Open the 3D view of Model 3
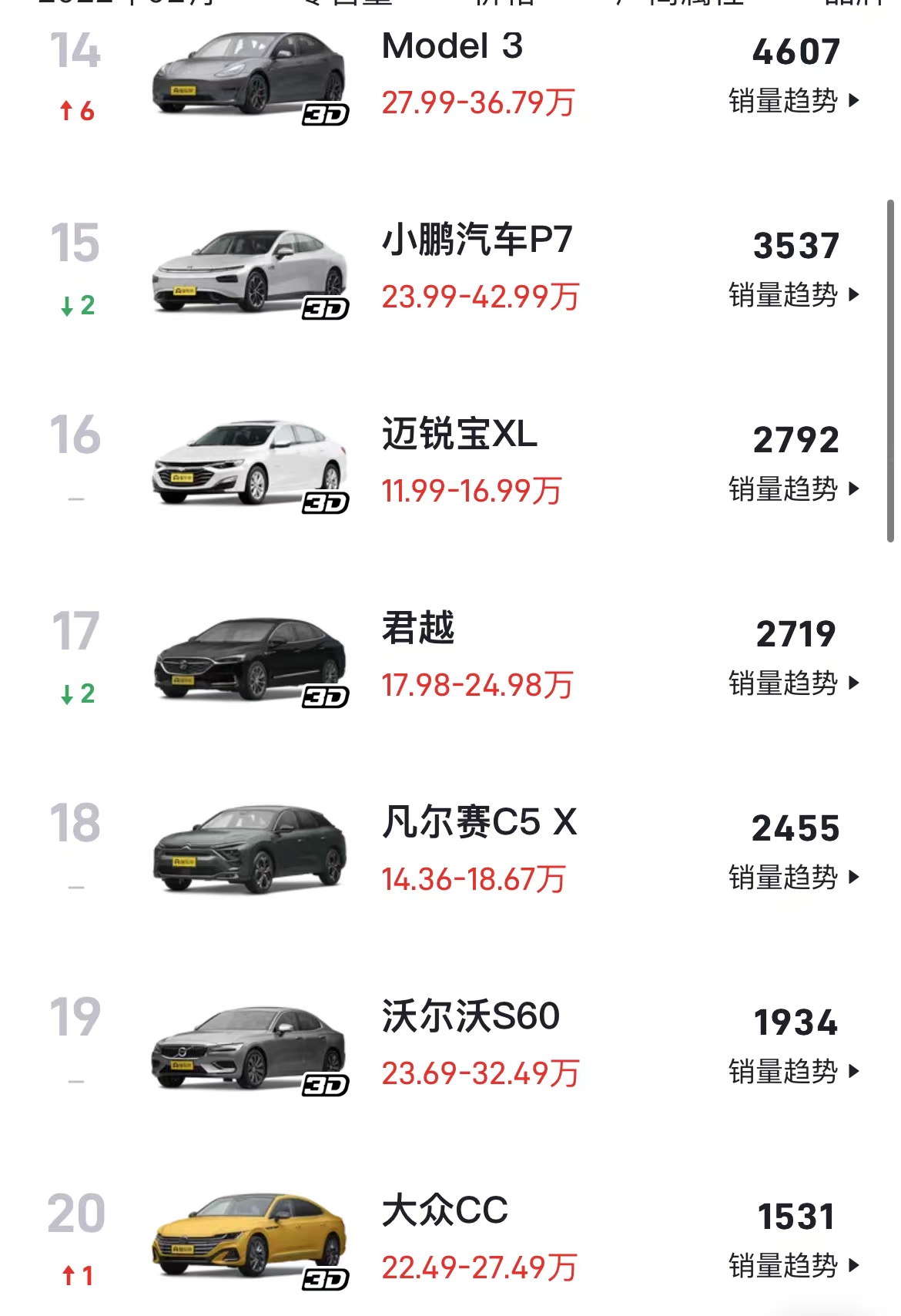 (x=327, y=115)
